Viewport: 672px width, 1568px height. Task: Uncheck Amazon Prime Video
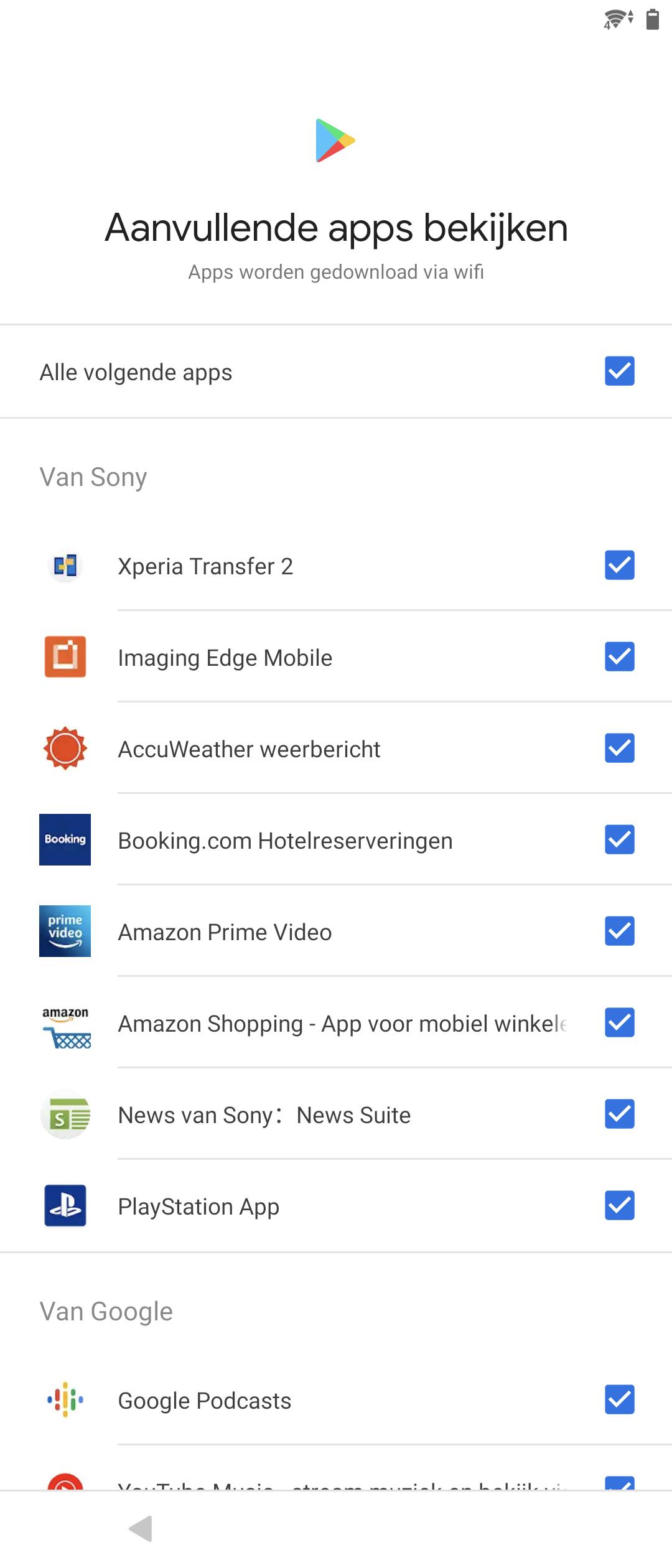click(x=619, y=931)
